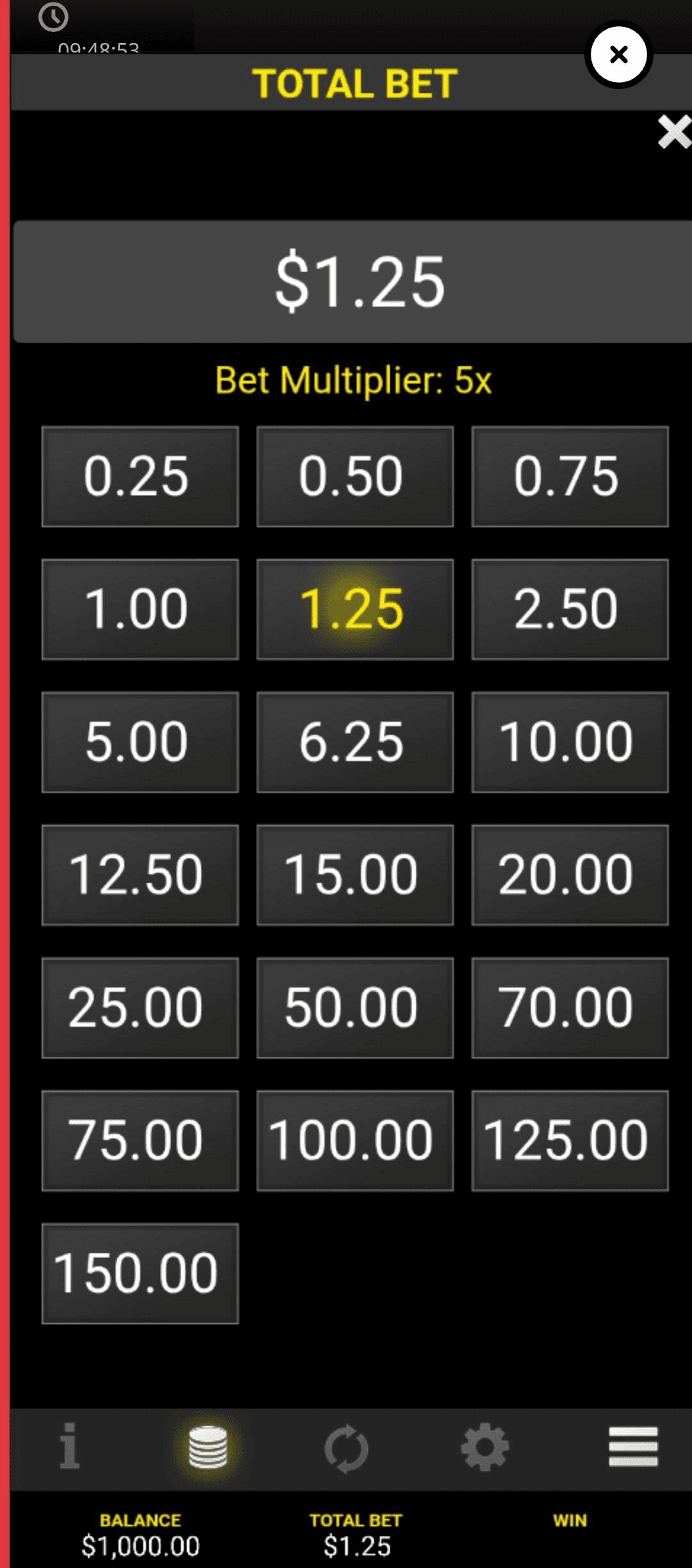Select the maximum 150.00 bet

pos(140,1274)
